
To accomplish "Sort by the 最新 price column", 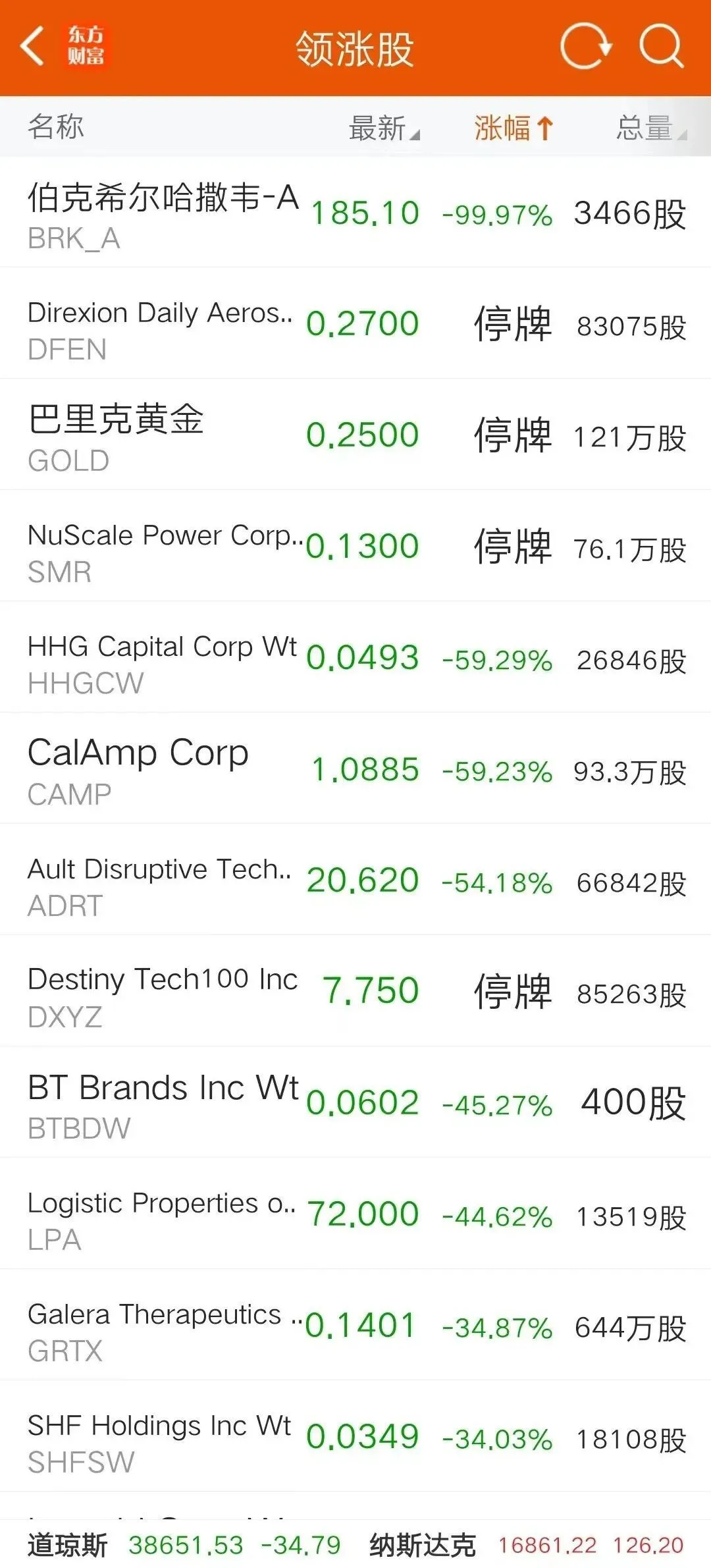I will (379, 127).
